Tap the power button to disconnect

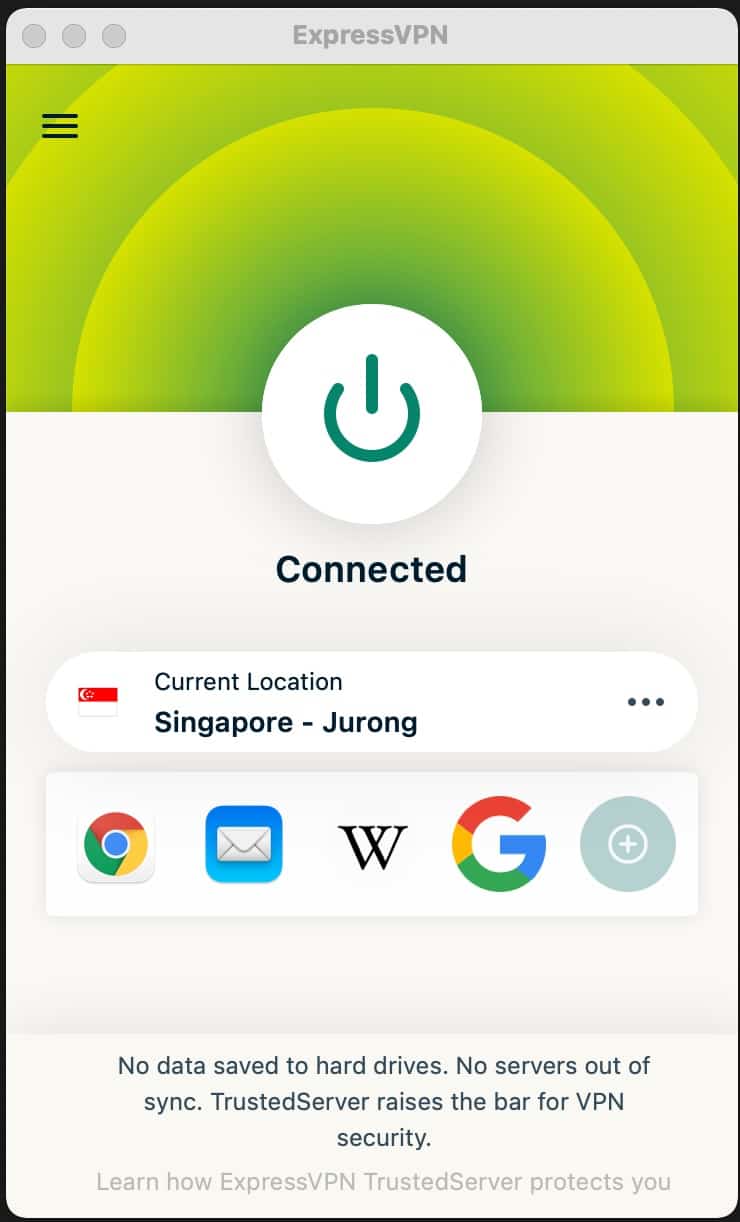click(372, 414)
